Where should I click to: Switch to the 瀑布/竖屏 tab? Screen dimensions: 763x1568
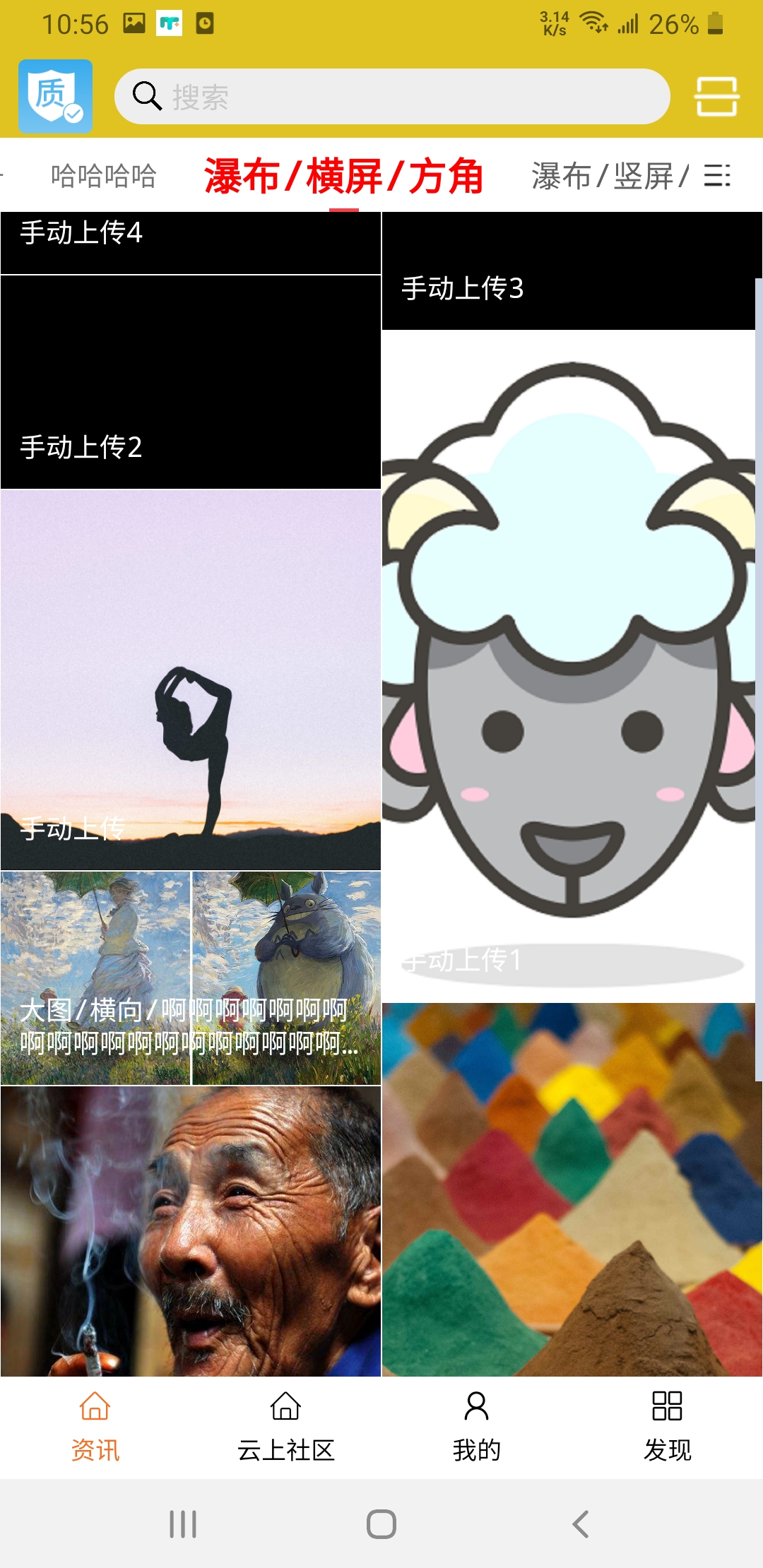(608, 176)
